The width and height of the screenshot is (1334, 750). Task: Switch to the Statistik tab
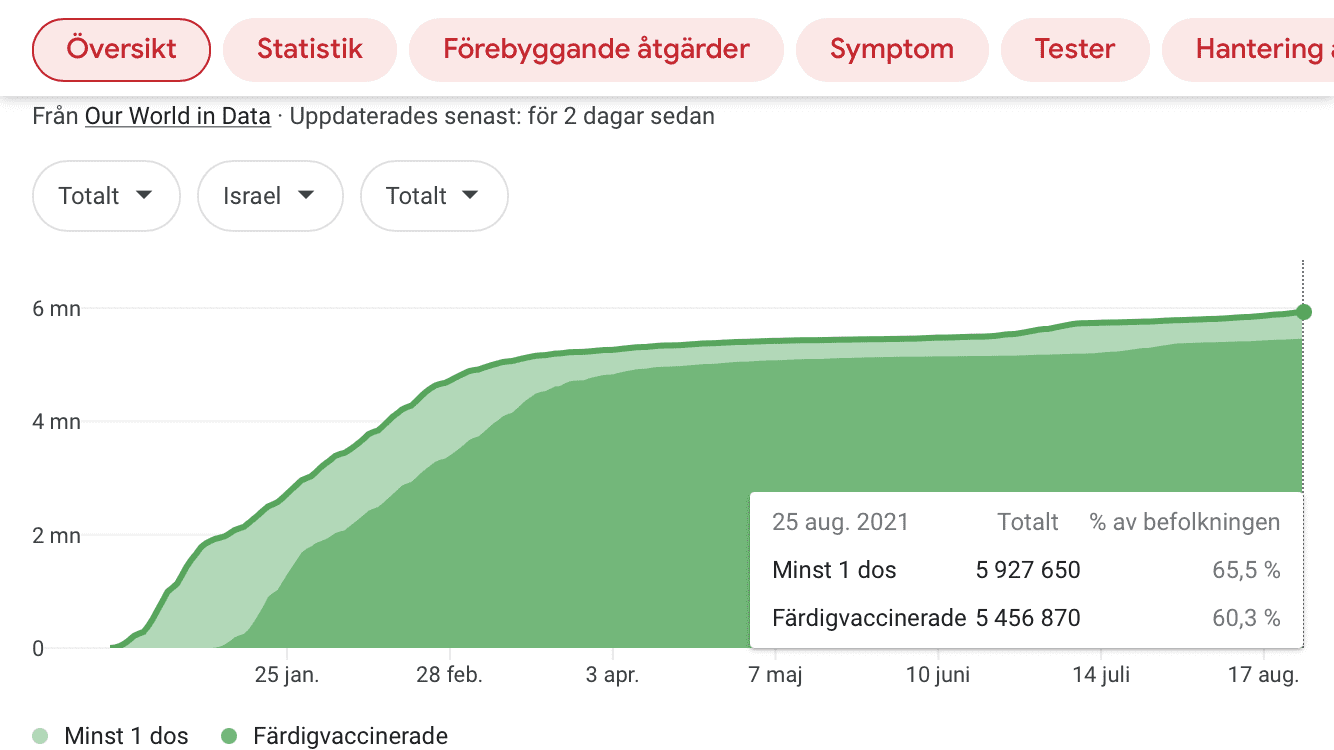[x=309, y=49]
